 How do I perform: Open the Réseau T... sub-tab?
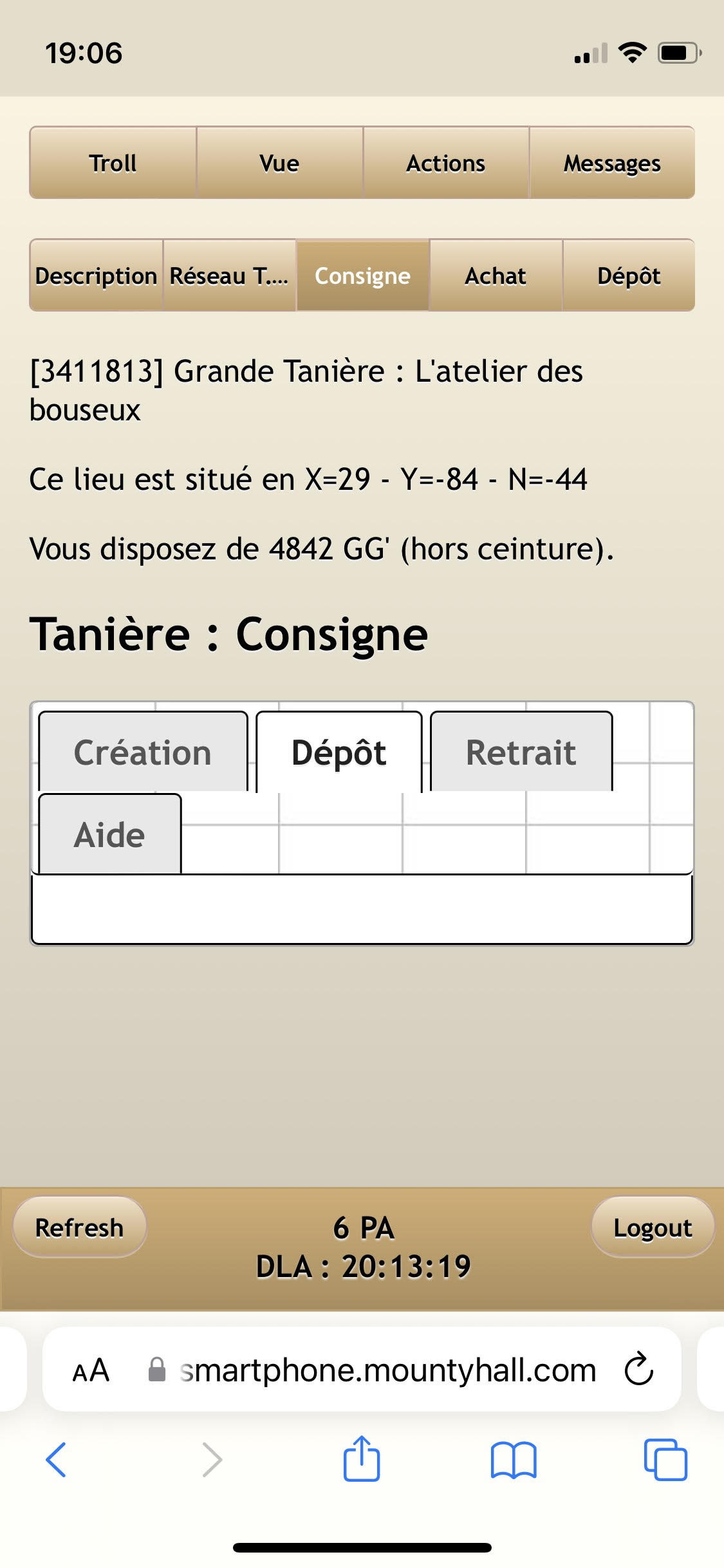229,275
